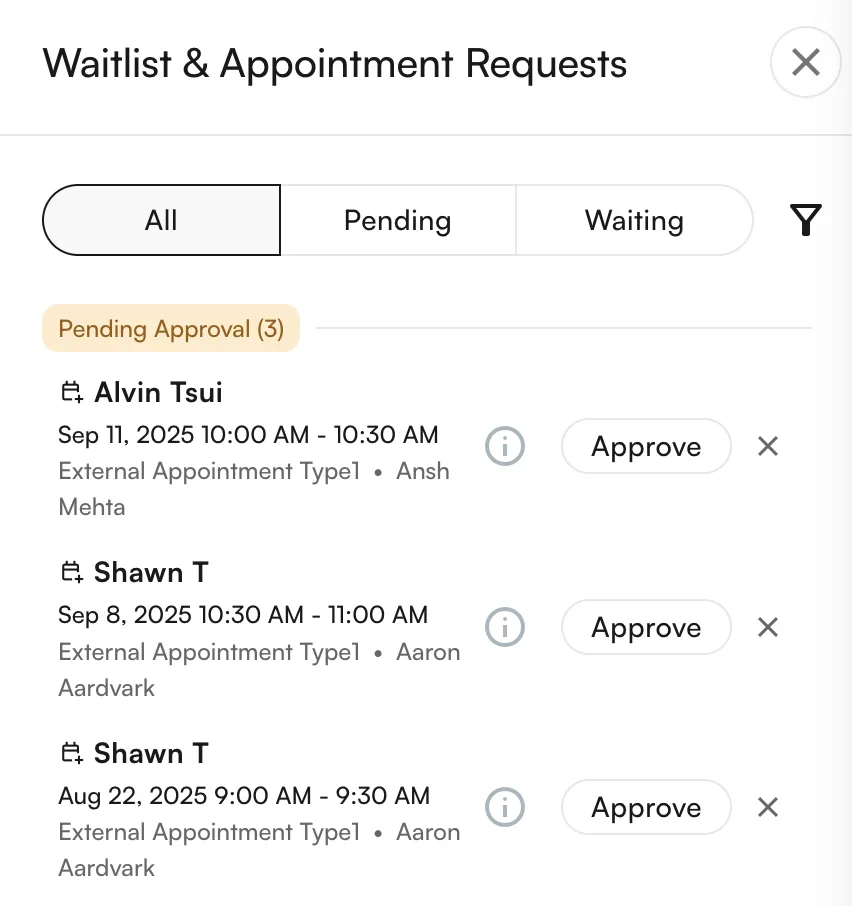Click the info icon for Alvin Tsui's request
Screen dimensions: 852x906
[505, 446]
